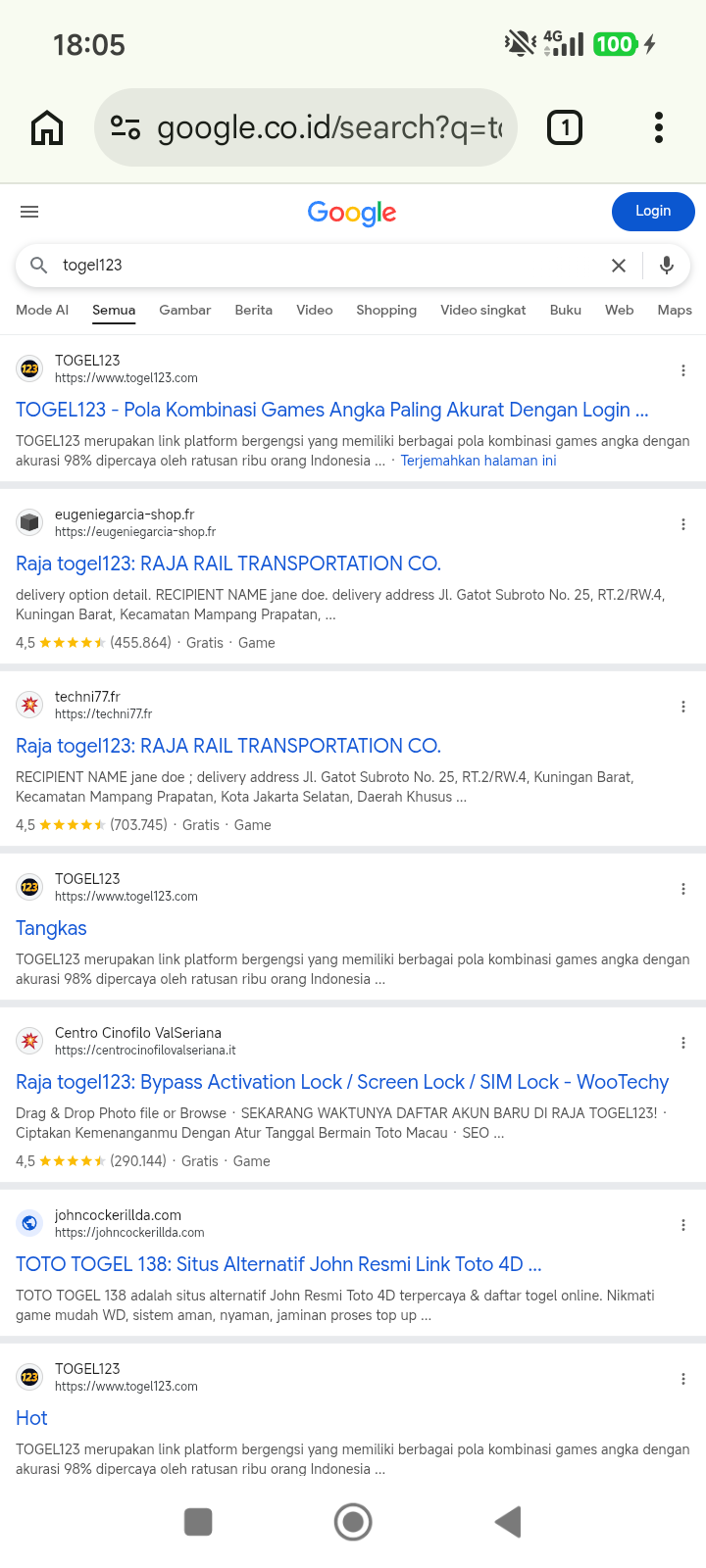Screen dimensions: 706x1568
Task: Switch to the Video singkat tab
Action: [483, 310]
